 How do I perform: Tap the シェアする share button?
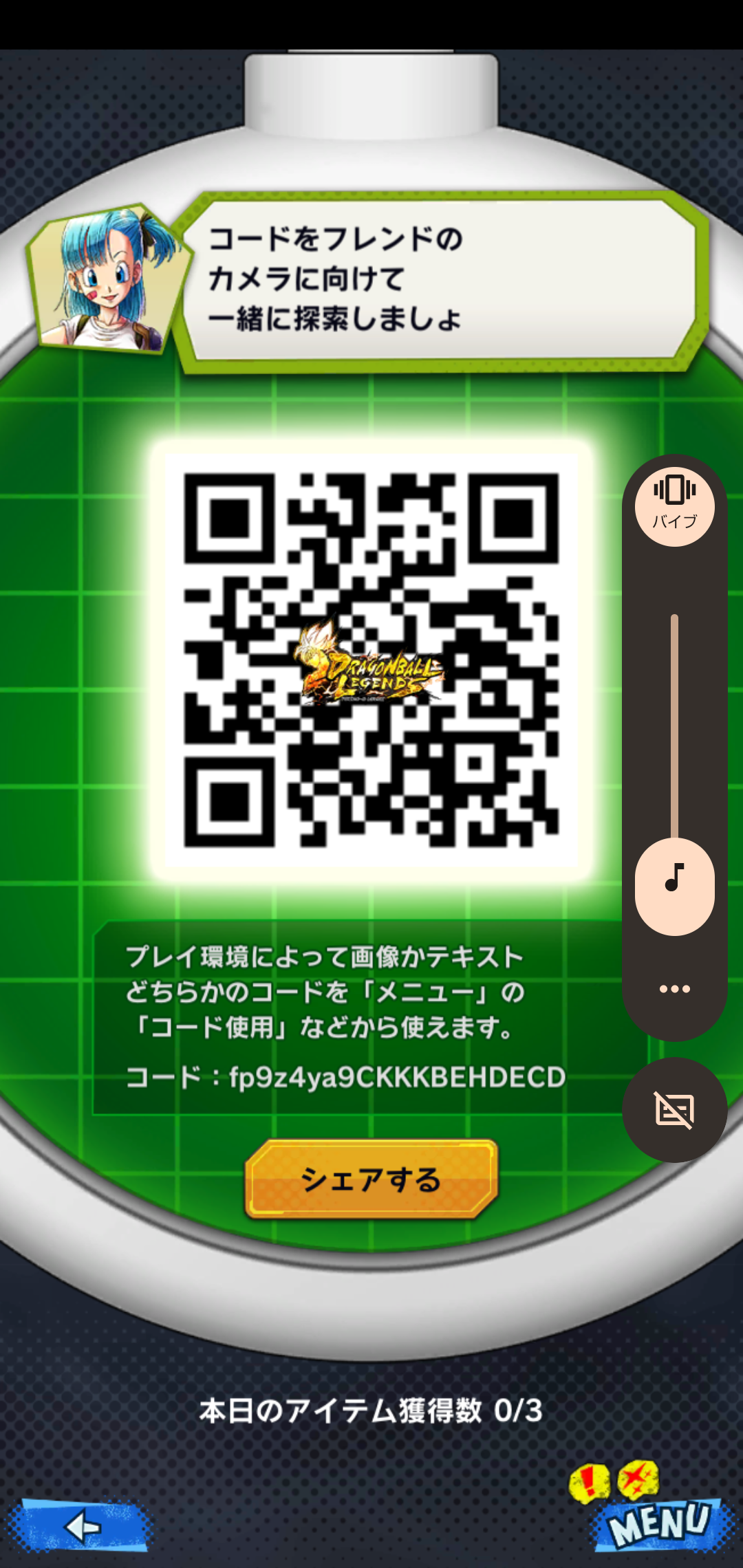pyautogui.click(x=371, y=1179)
